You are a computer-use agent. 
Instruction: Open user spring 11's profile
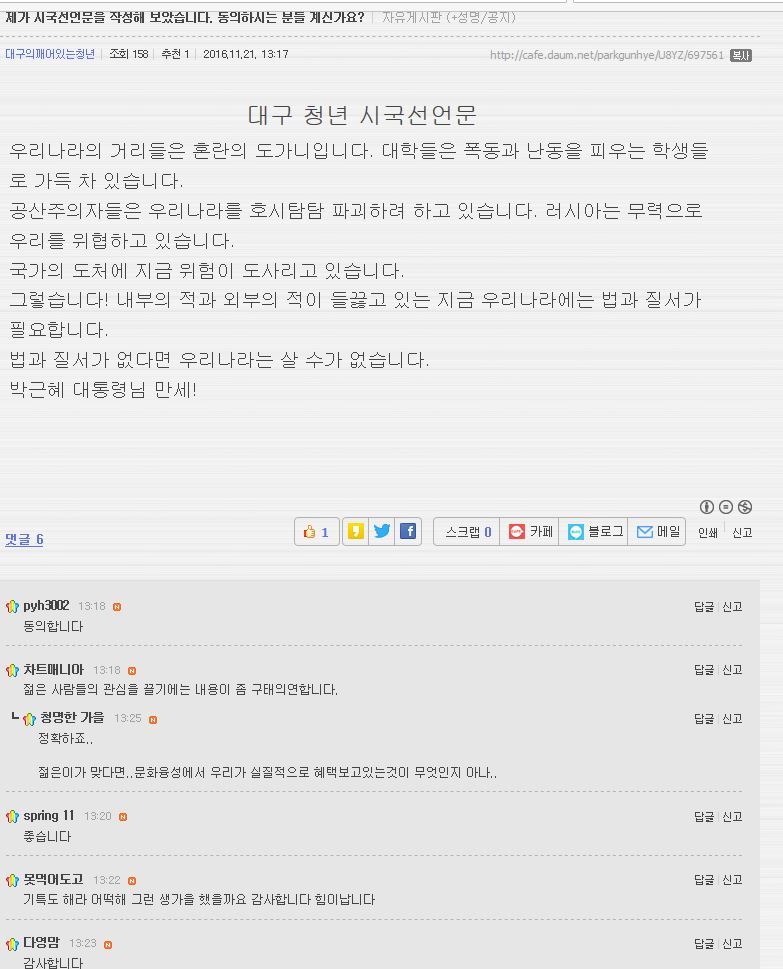48,816
